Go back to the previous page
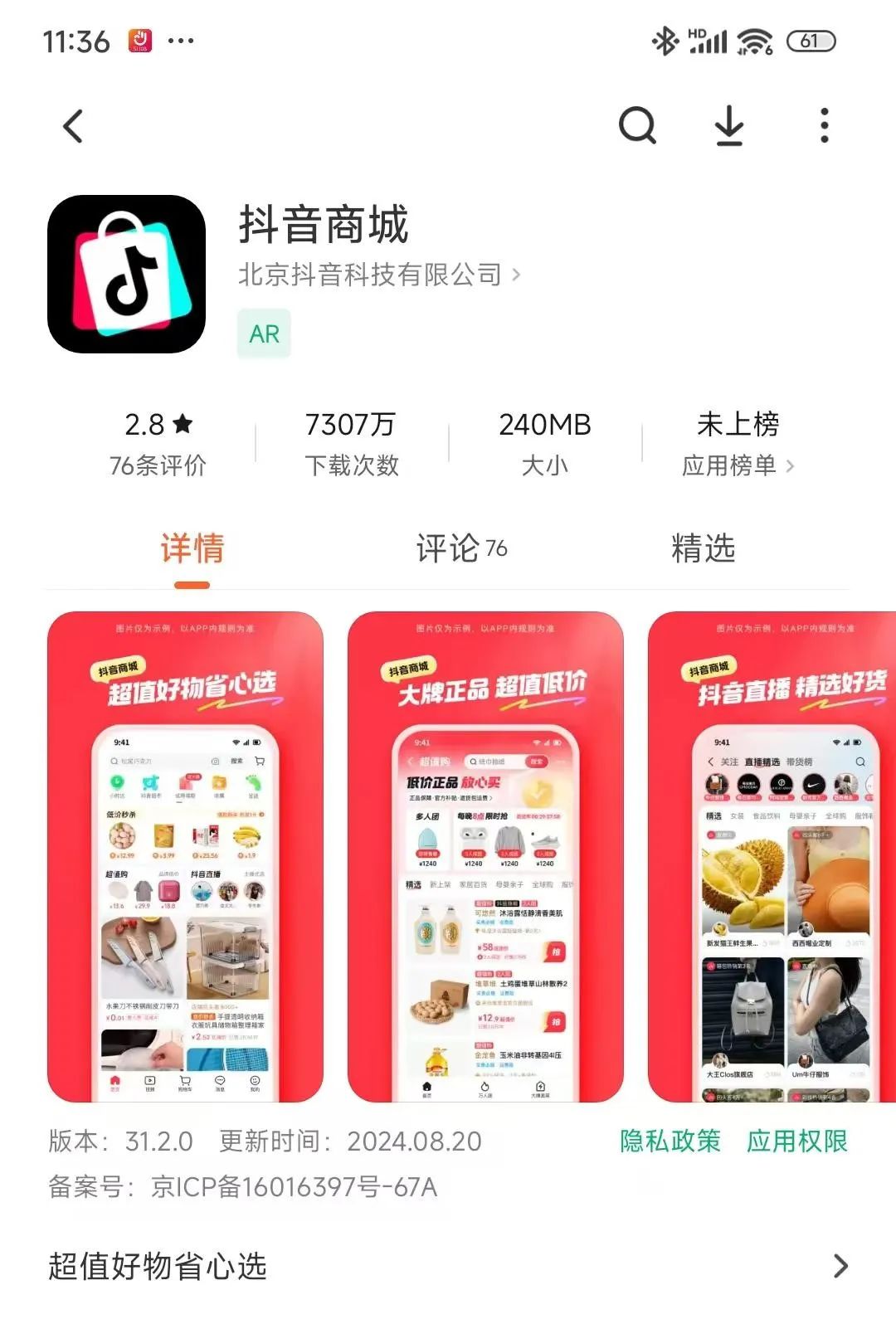This screenshot has height=1324, width=896. [x=73, y=127]
